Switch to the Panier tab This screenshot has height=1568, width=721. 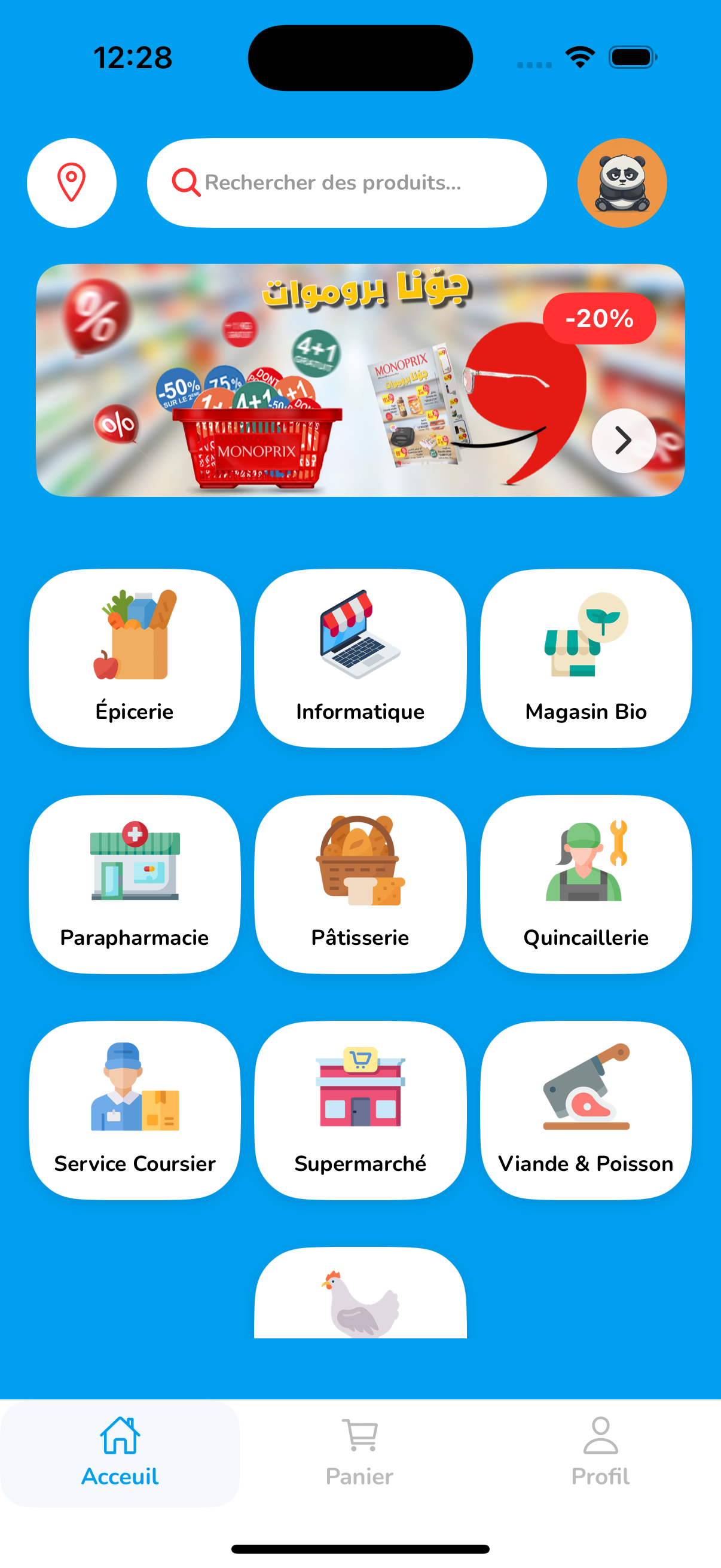pos(359,1453)
